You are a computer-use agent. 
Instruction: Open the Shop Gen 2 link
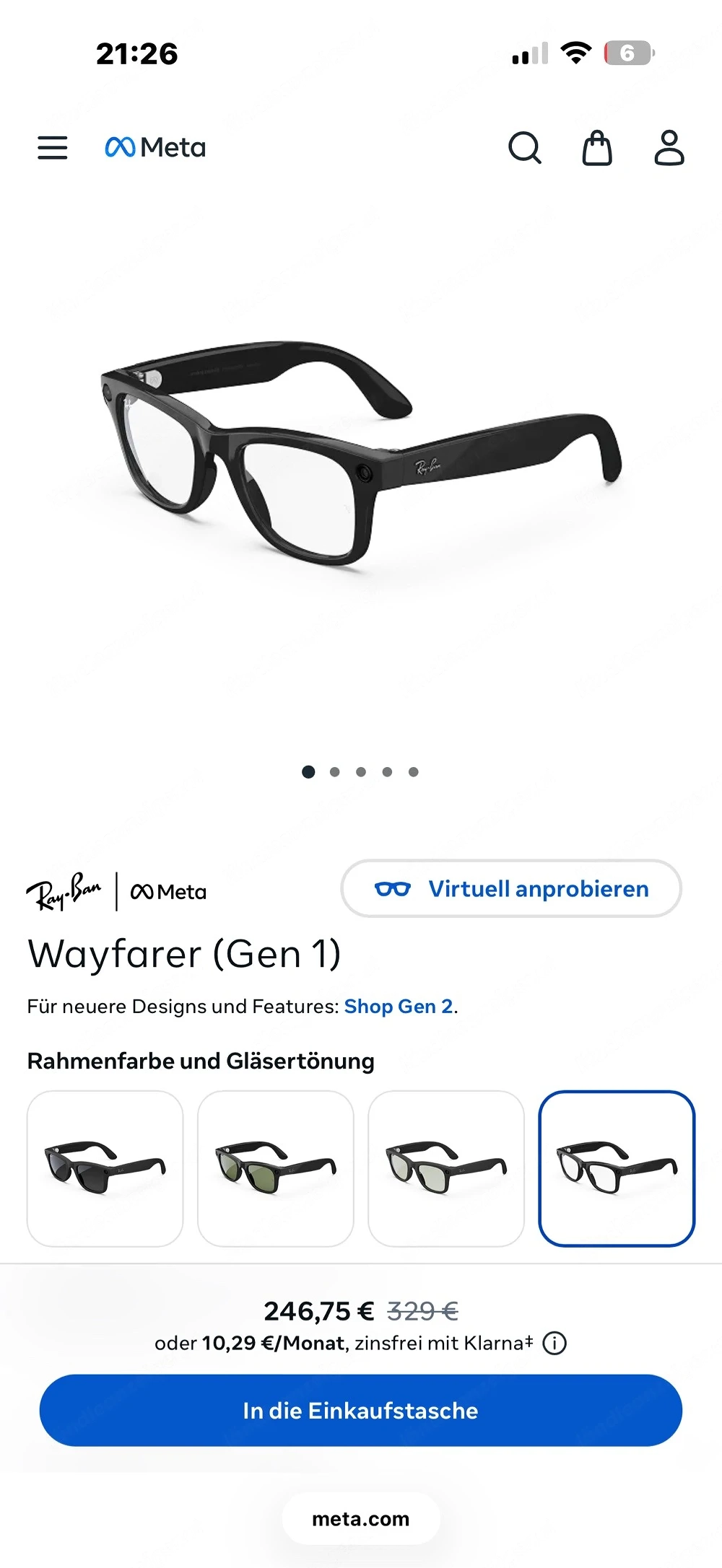398,1006
